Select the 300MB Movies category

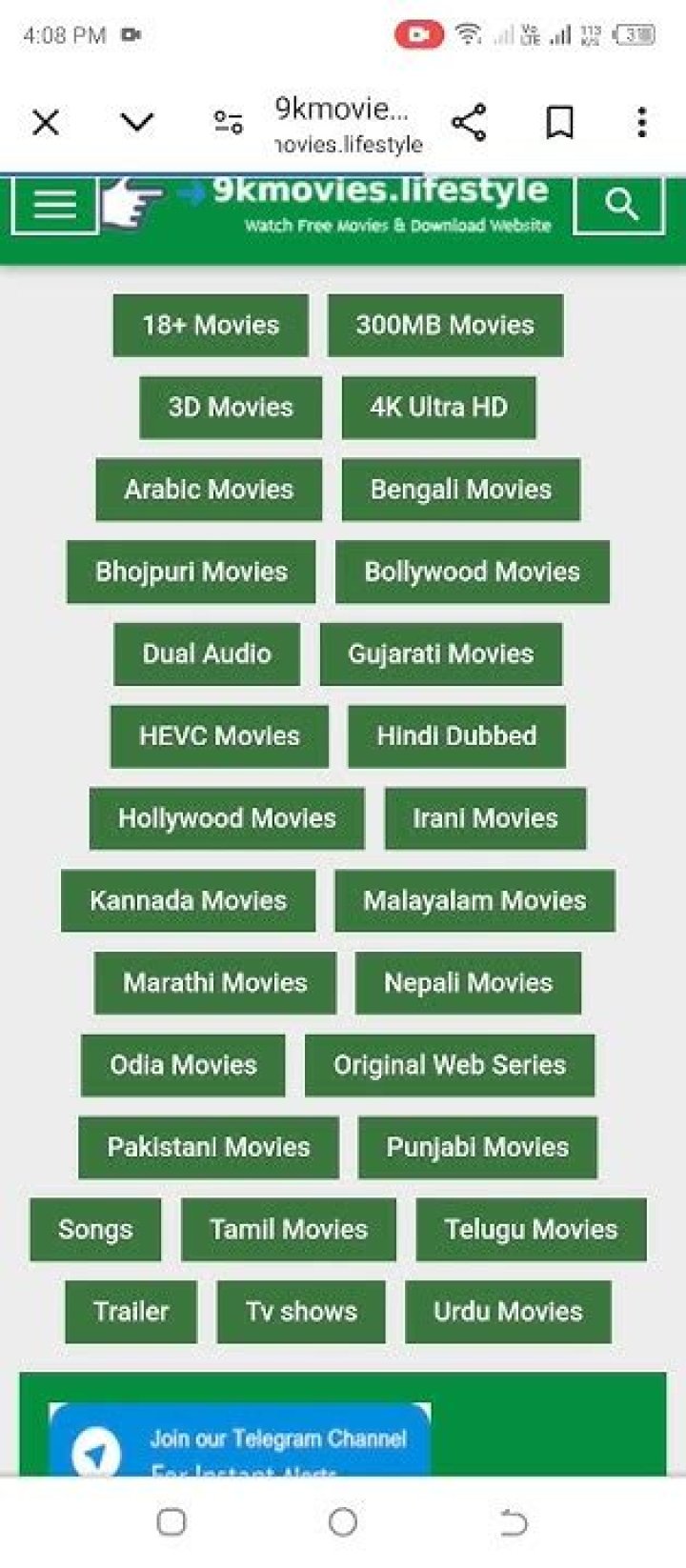click(445, 325)
